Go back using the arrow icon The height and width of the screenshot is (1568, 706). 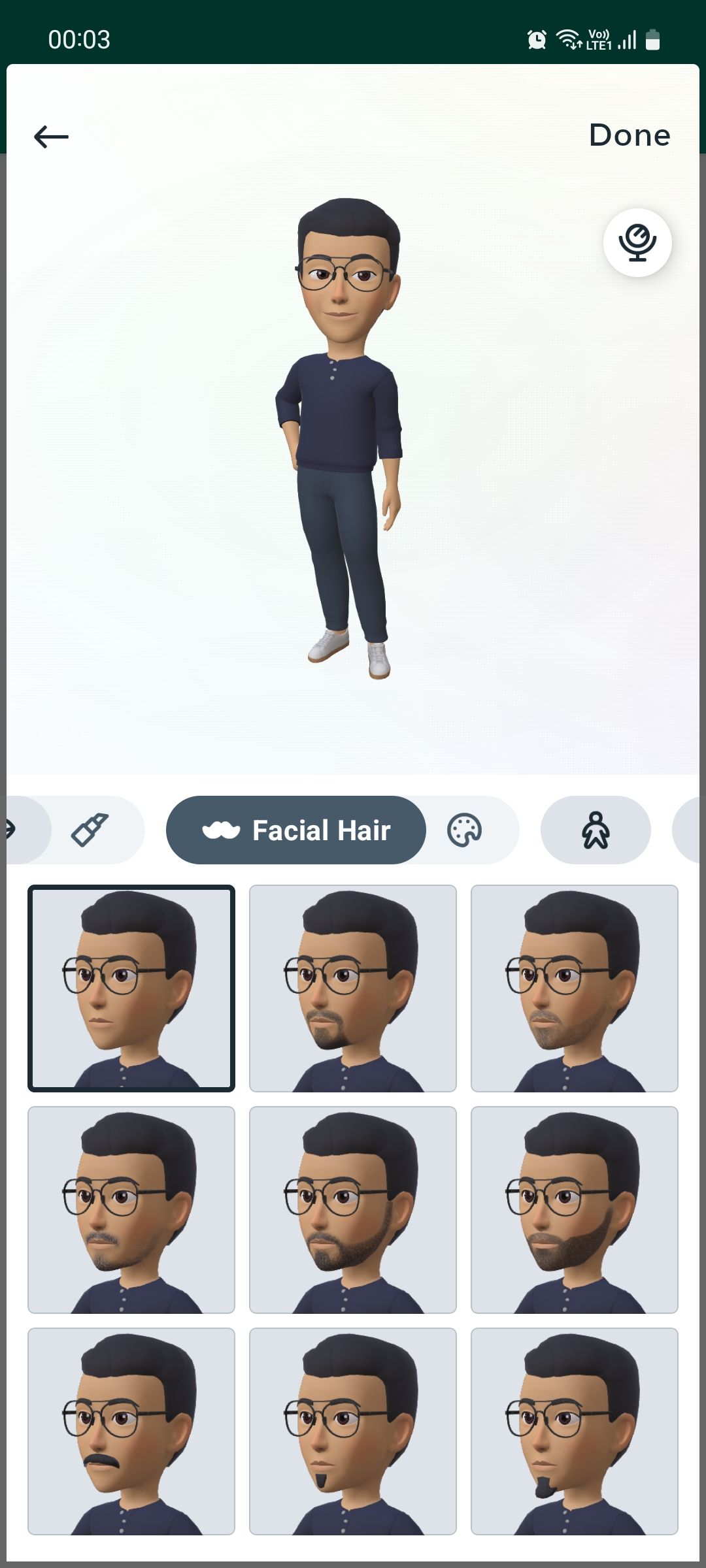[x=51, y=137]
